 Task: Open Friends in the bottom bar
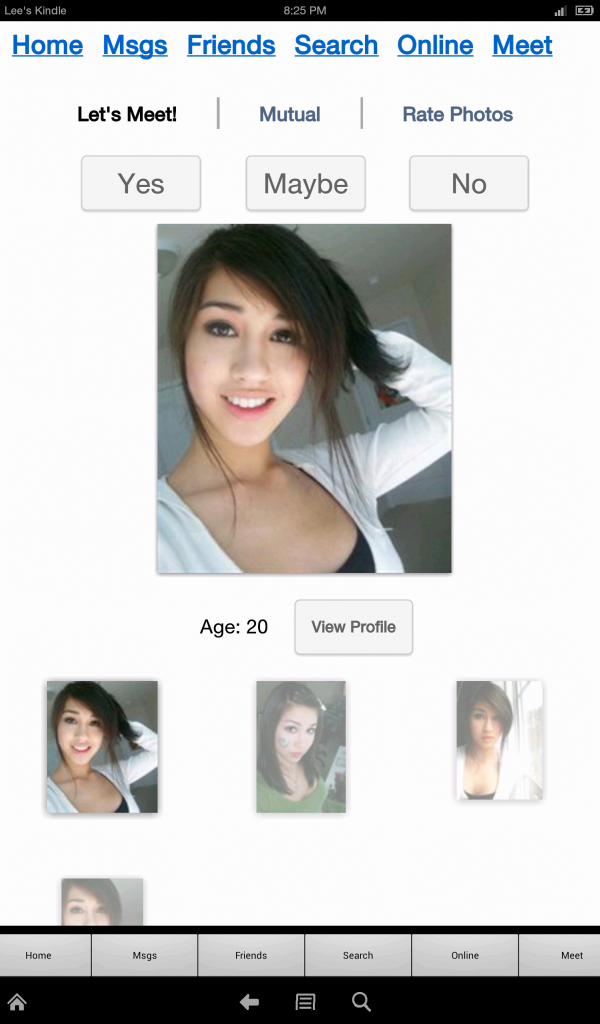251,955
